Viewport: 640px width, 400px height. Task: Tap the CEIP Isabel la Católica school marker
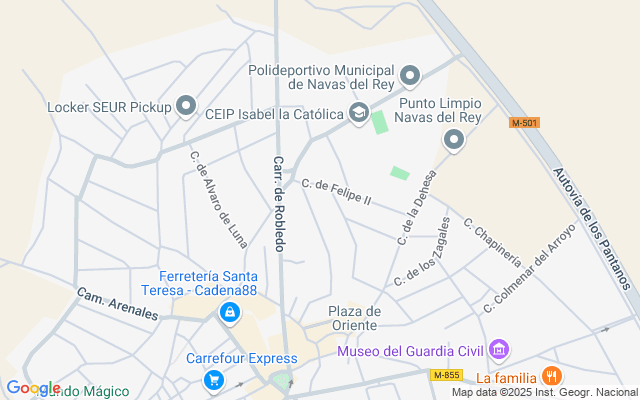358,114
